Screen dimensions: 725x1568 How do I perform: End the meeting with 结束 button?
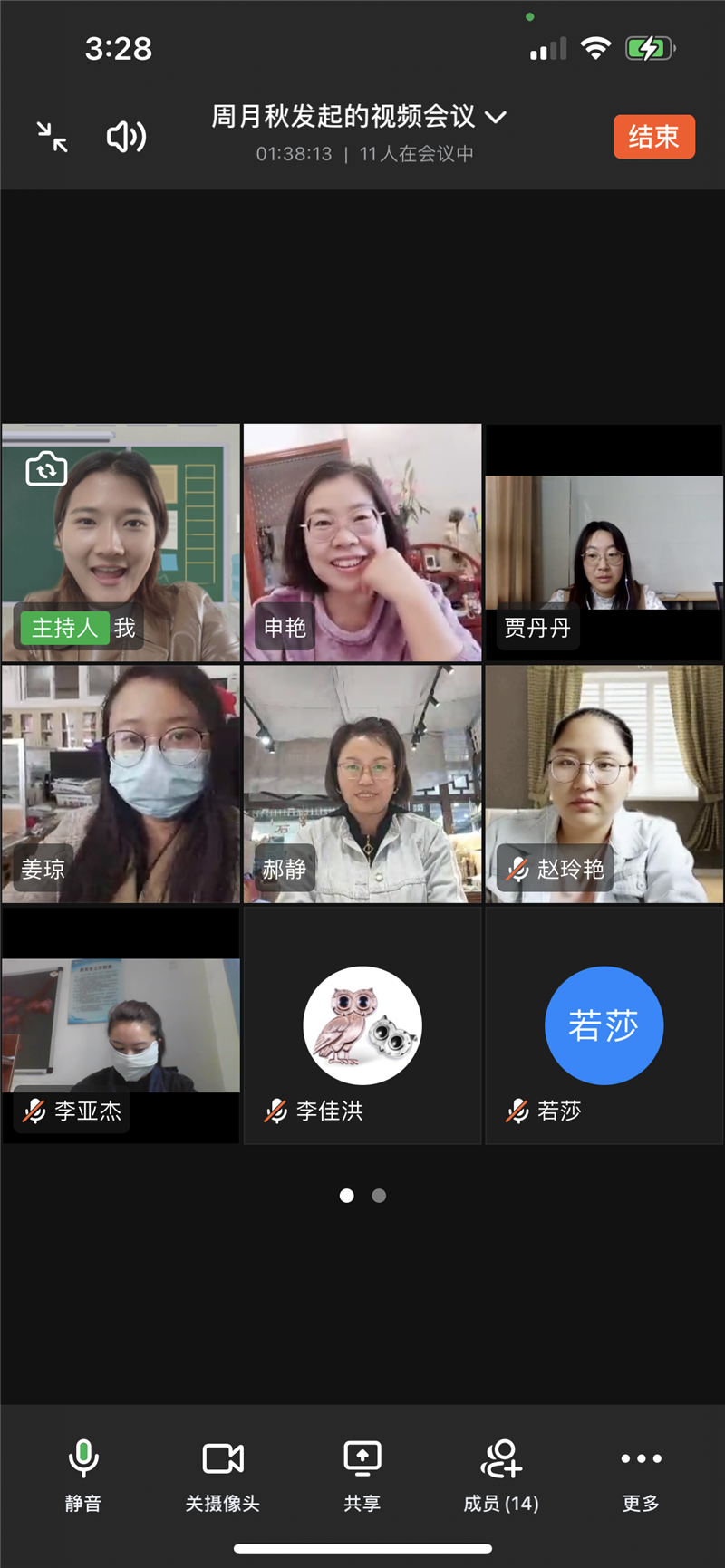(654, 137)
